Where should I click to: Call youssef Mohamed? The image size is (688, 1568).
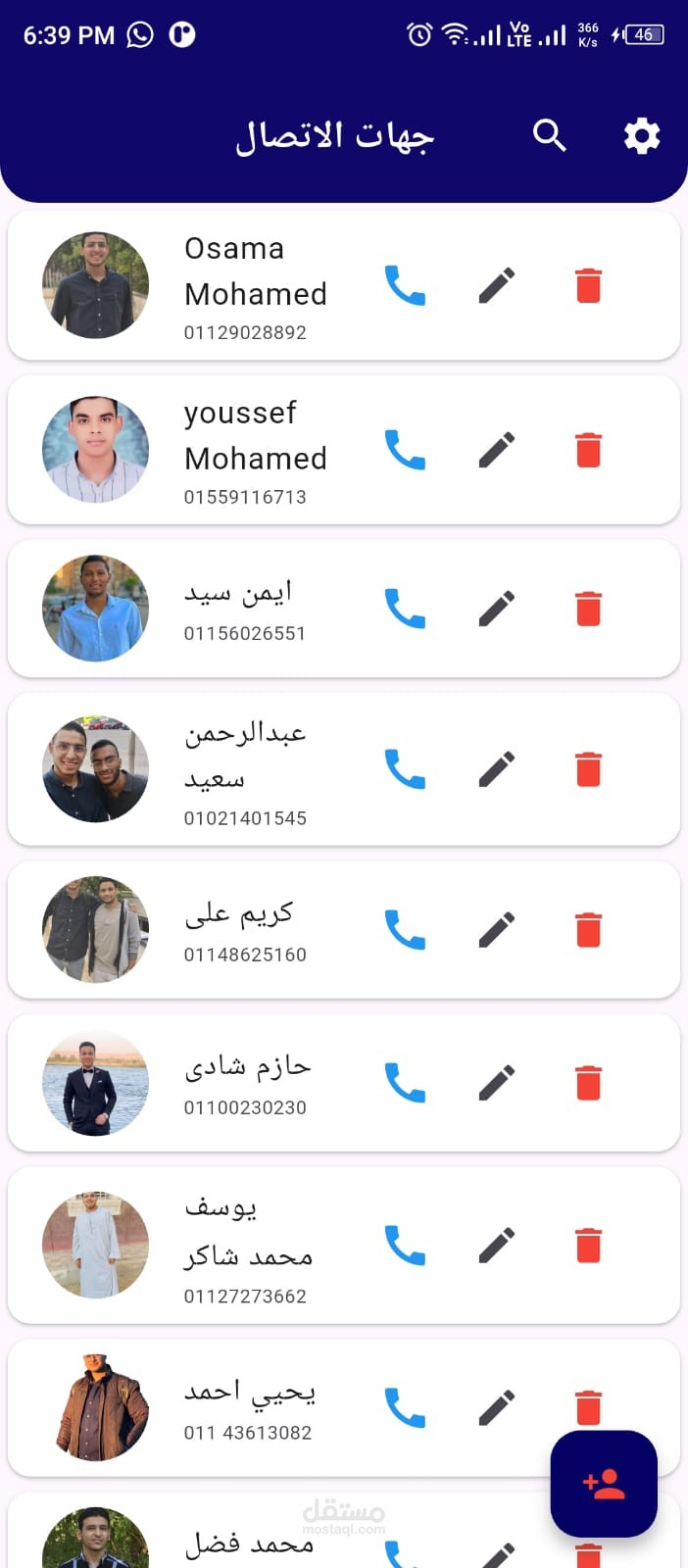coord(405,451)
